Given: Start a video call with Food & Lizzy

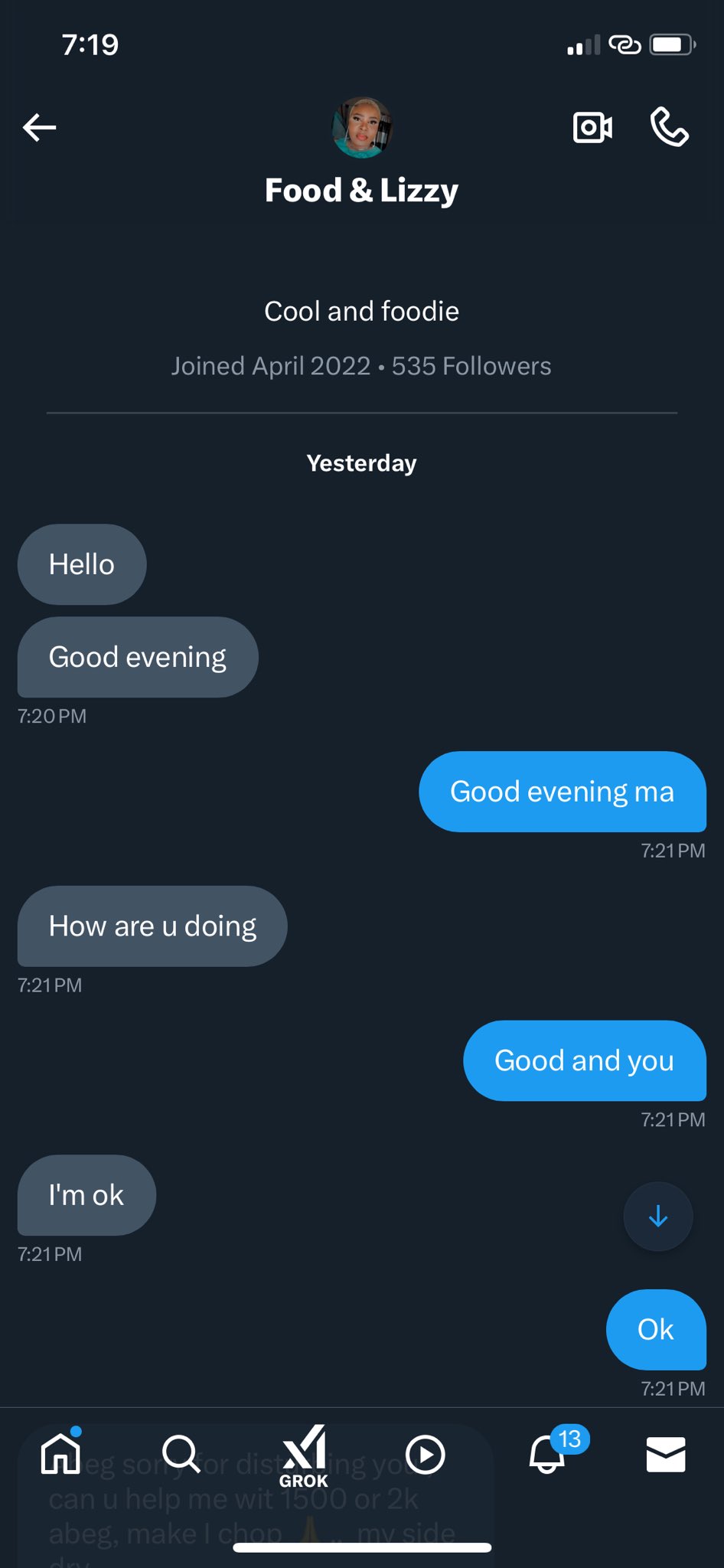Looking at the screenshot, I should pos(593,127).
